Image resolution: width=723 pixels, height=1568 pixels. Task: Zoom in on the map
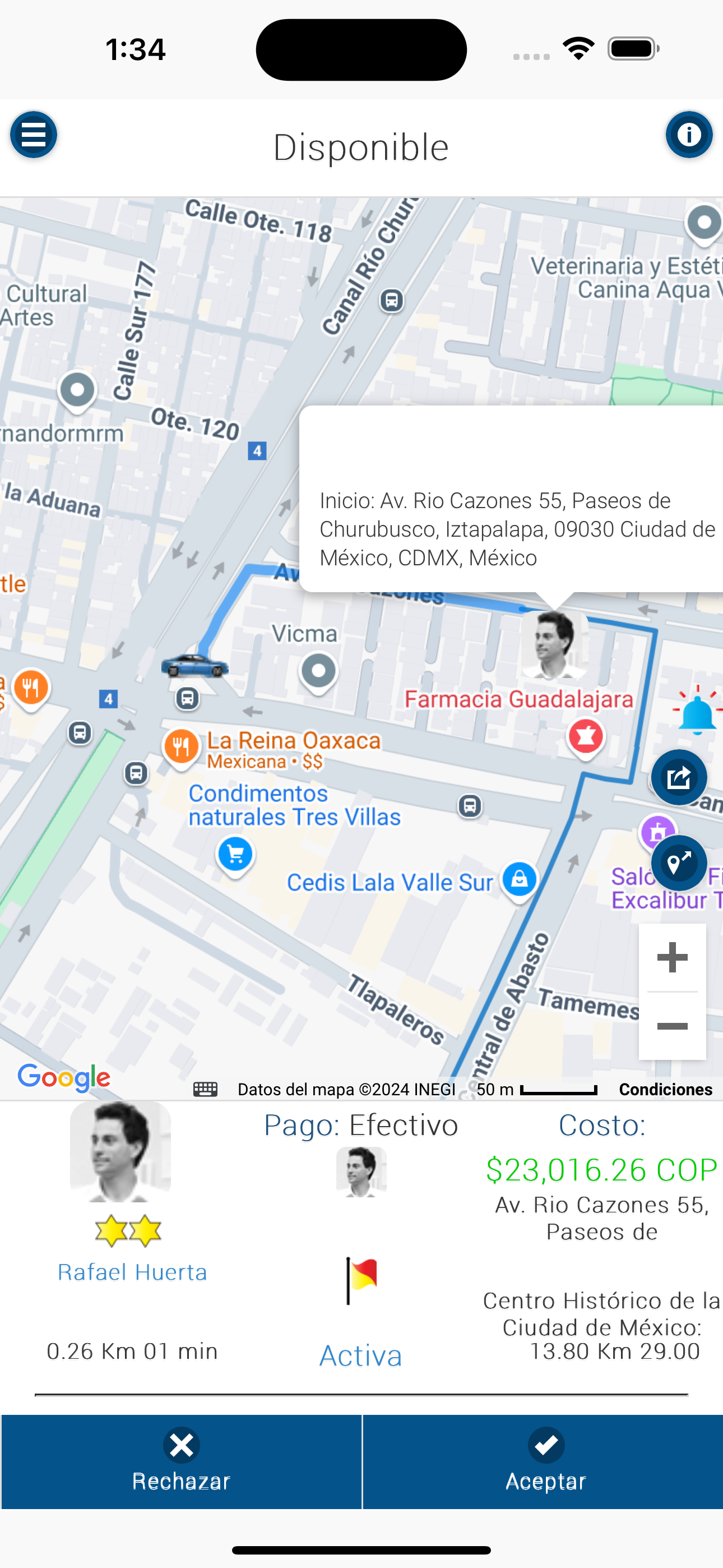click(672, 957)
